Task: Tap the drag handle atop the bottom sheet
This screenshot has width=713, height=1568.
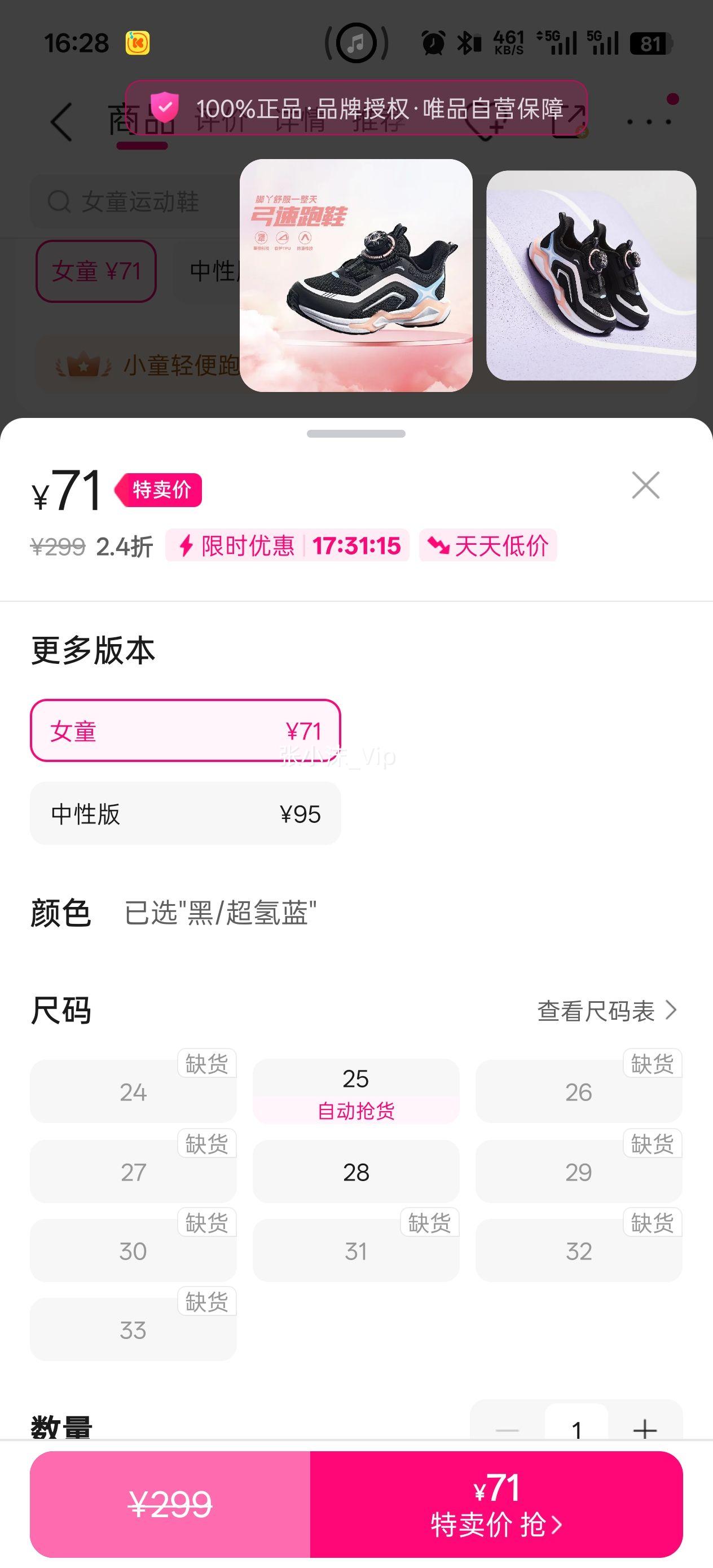Action: coord(356,432)
